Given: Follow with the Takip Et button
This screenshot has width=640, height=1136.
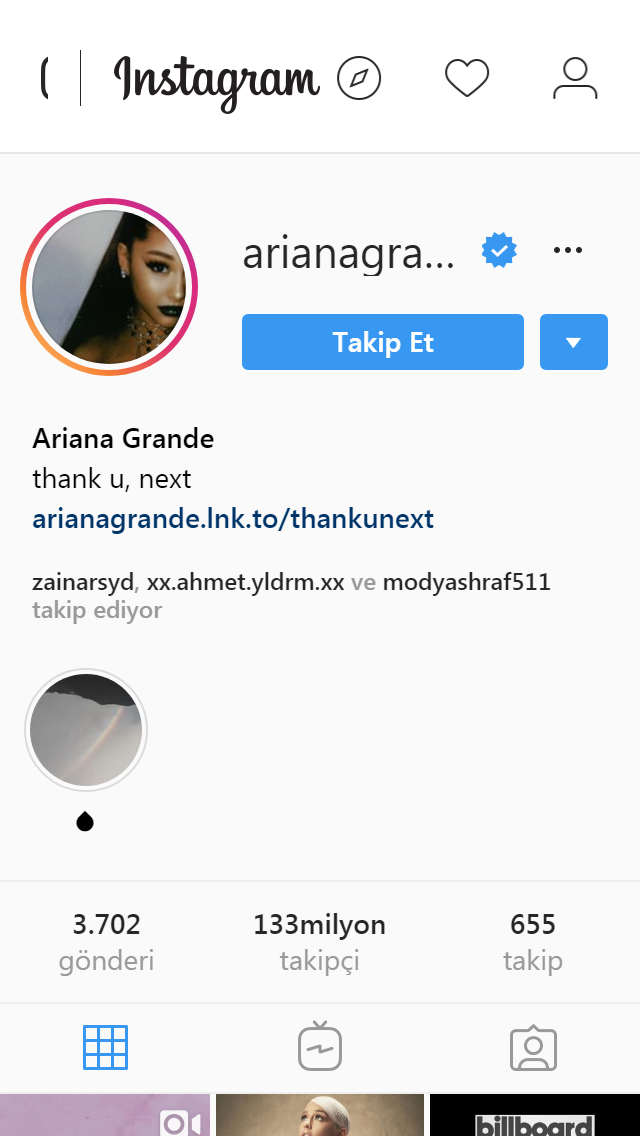Looking at the screenshot, I should coord(383,342).
